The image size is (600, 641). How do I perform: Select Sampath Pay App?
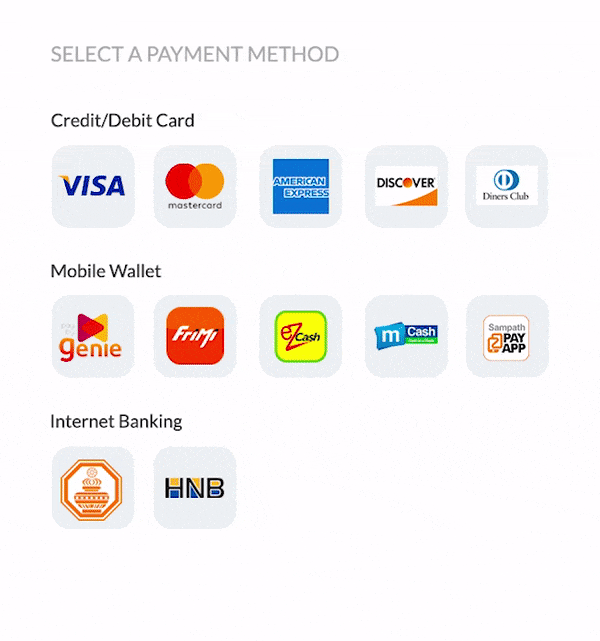506,336
